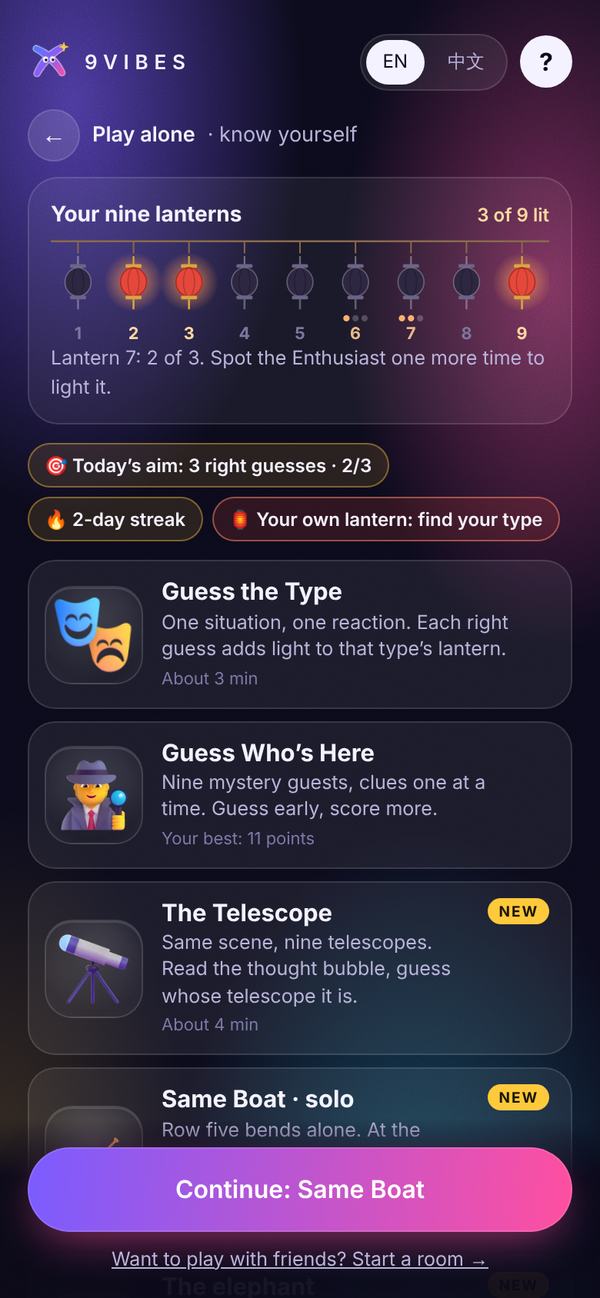Go back with the arrow button
The height and width of the screenshot is (1298, 600).
tap(54, 135)
